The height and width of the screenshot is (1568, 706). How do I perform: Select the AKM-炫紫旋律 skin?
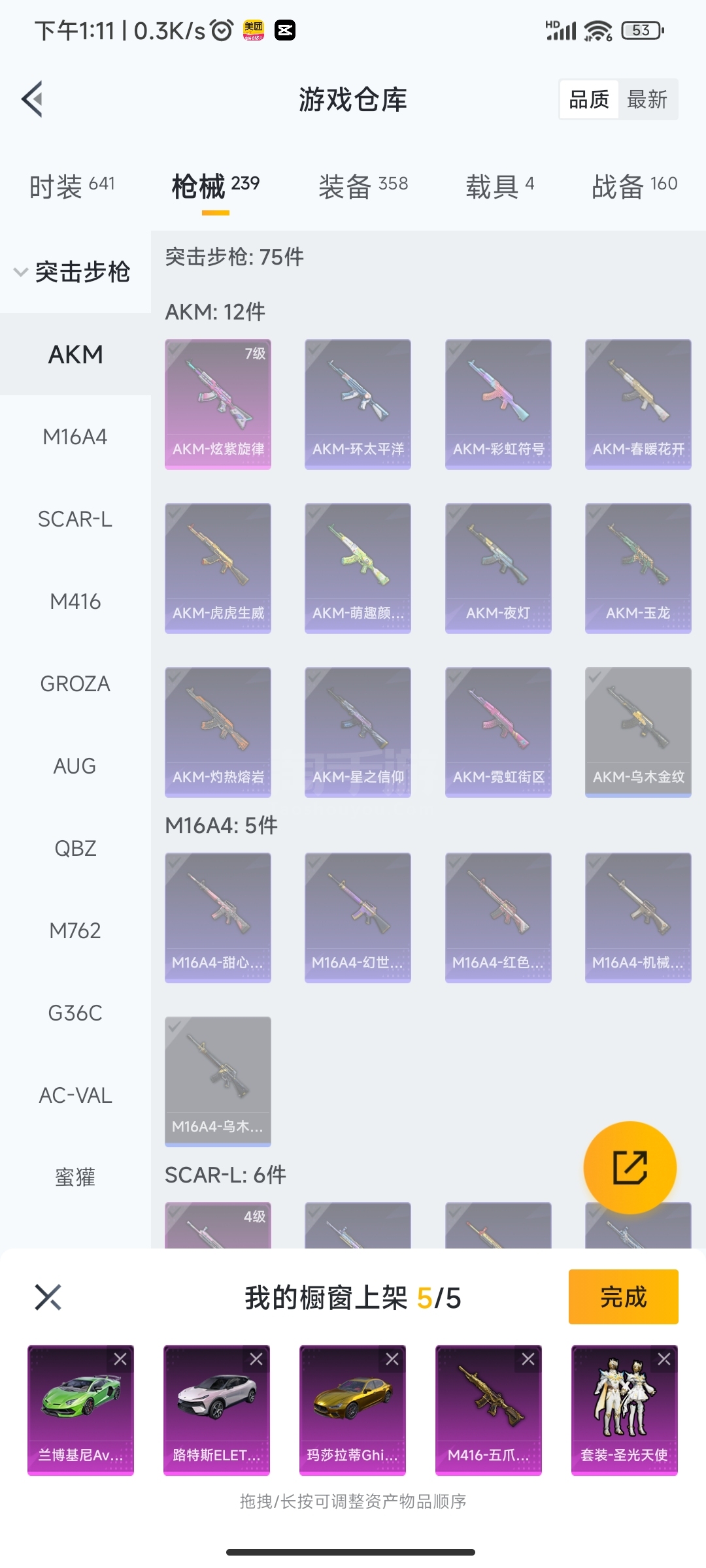pos(218,404)
